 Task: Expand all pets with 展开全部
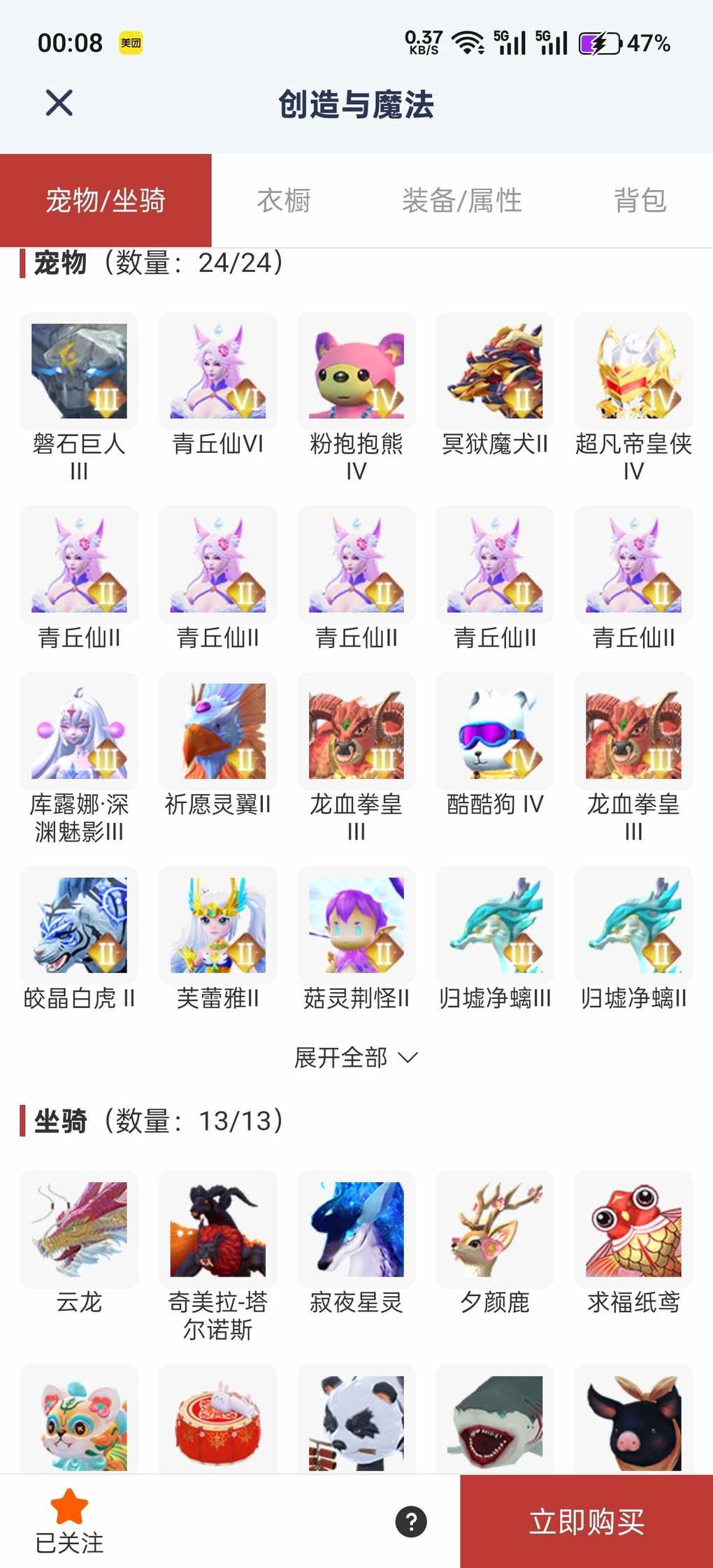pos(356,1058)
